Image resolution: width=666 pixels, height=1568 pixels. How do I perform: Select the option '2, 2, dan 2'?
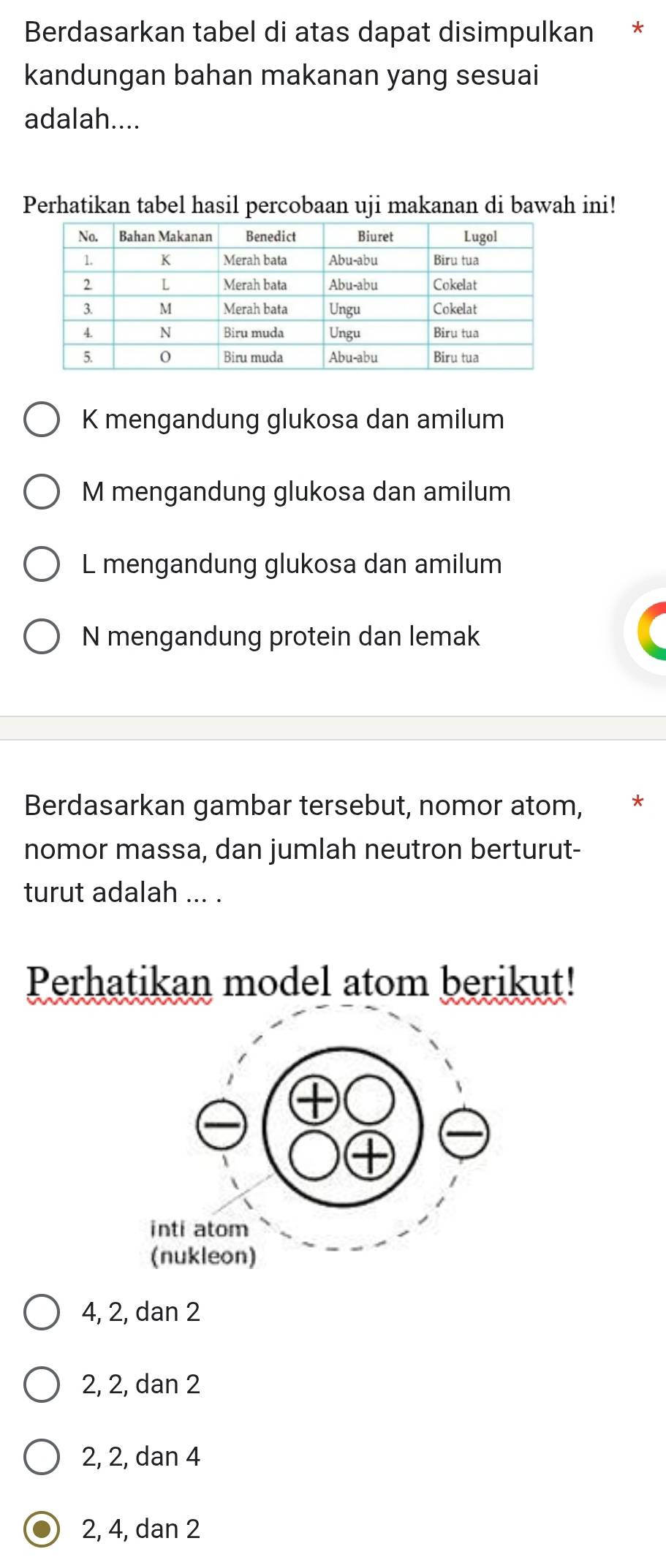[x=42, y=1385]
